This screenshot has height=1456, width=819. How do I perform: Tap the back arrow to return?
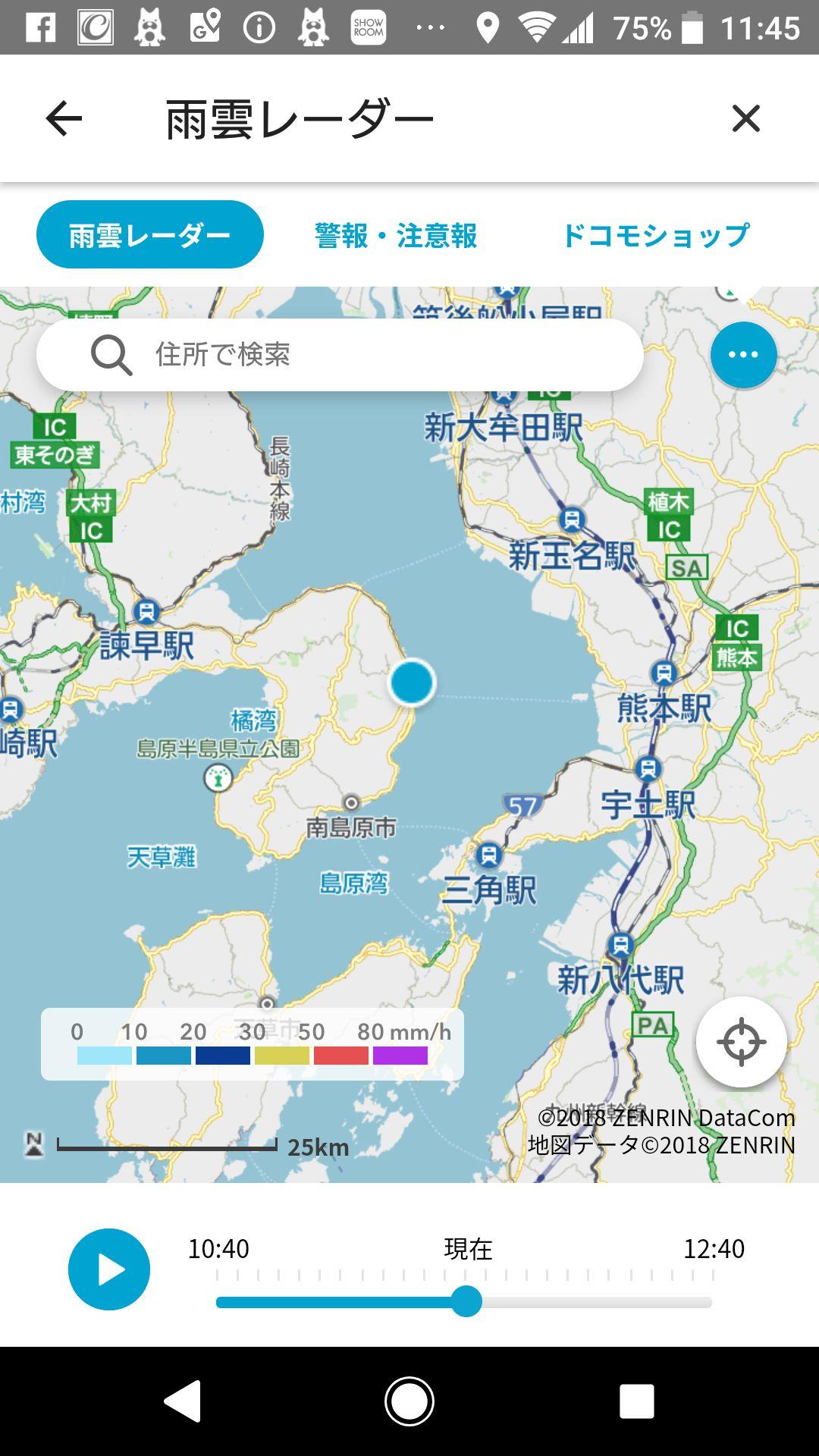pos(62,118)
